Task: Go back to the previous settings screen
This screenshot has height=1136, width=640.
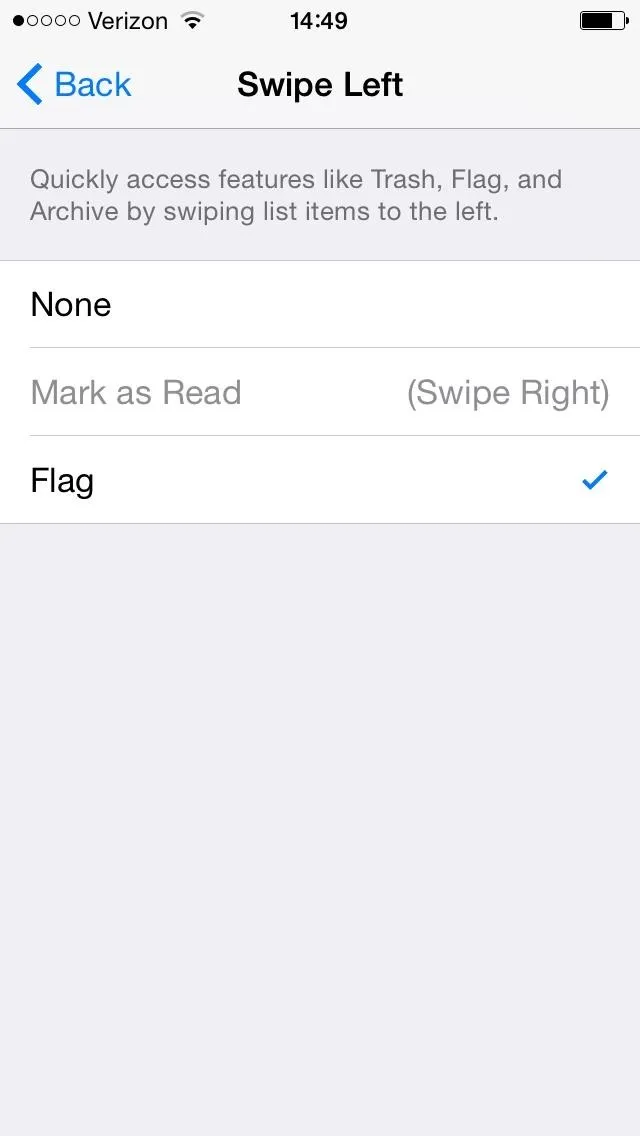Action: (74, 85)
